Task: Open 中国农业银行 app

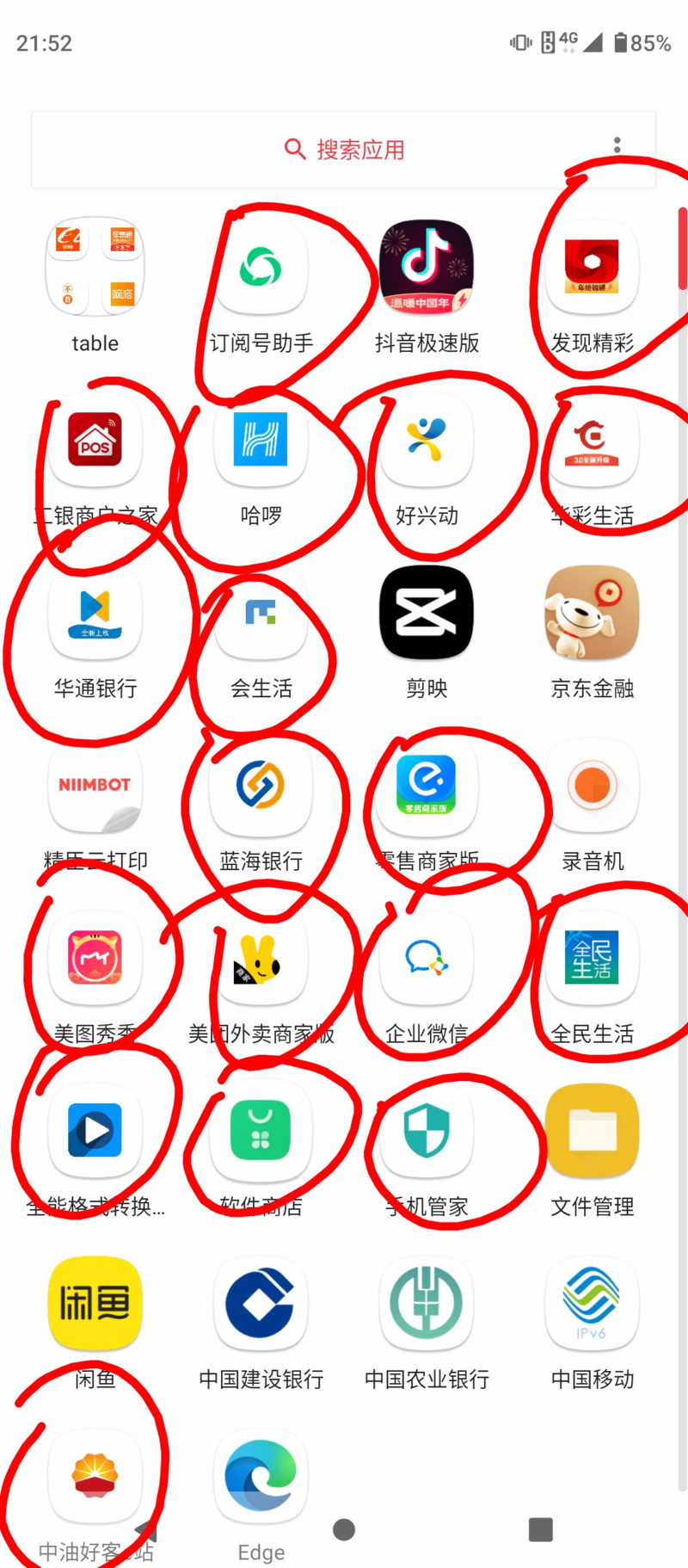Action: point(427,1303)
